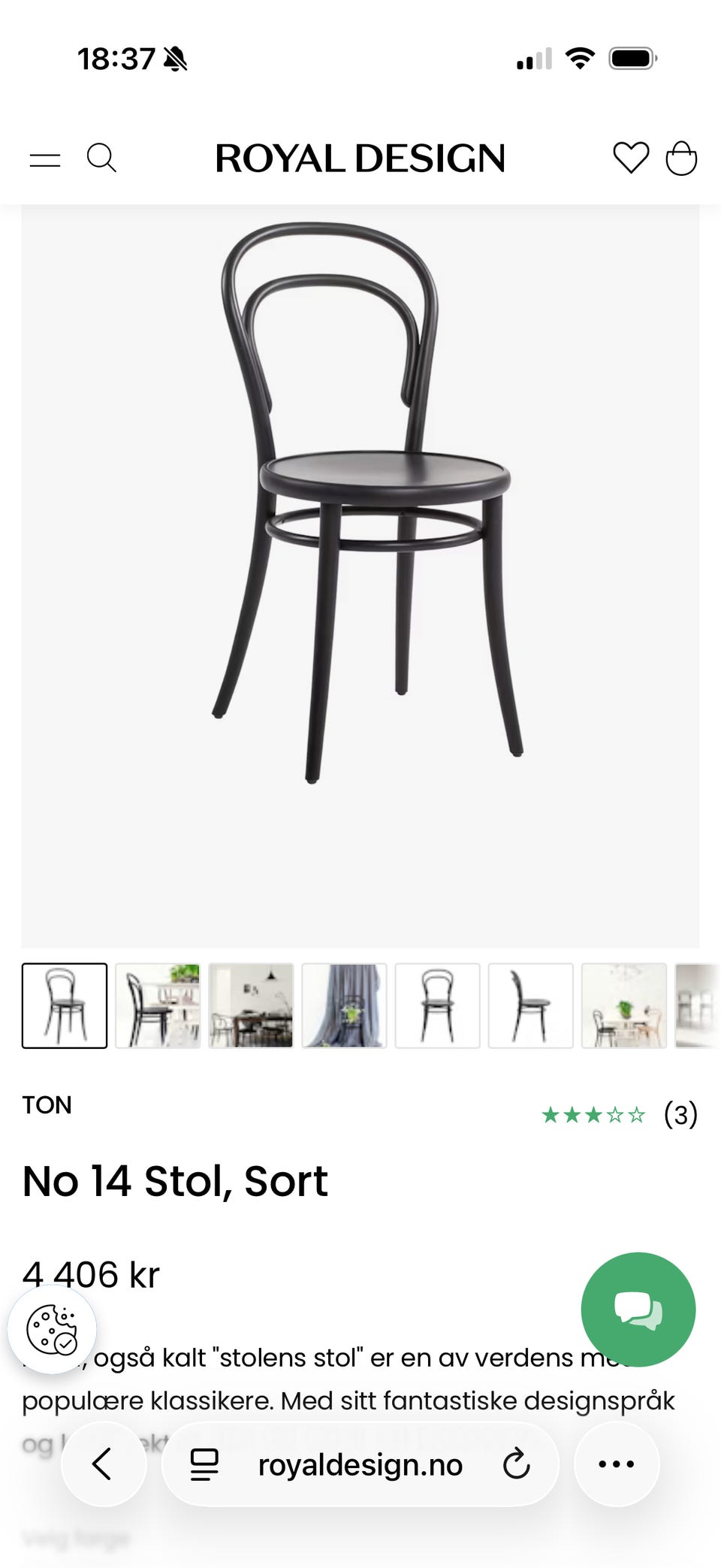Select the second thumbnail with chair by table

pos(158,1005)
